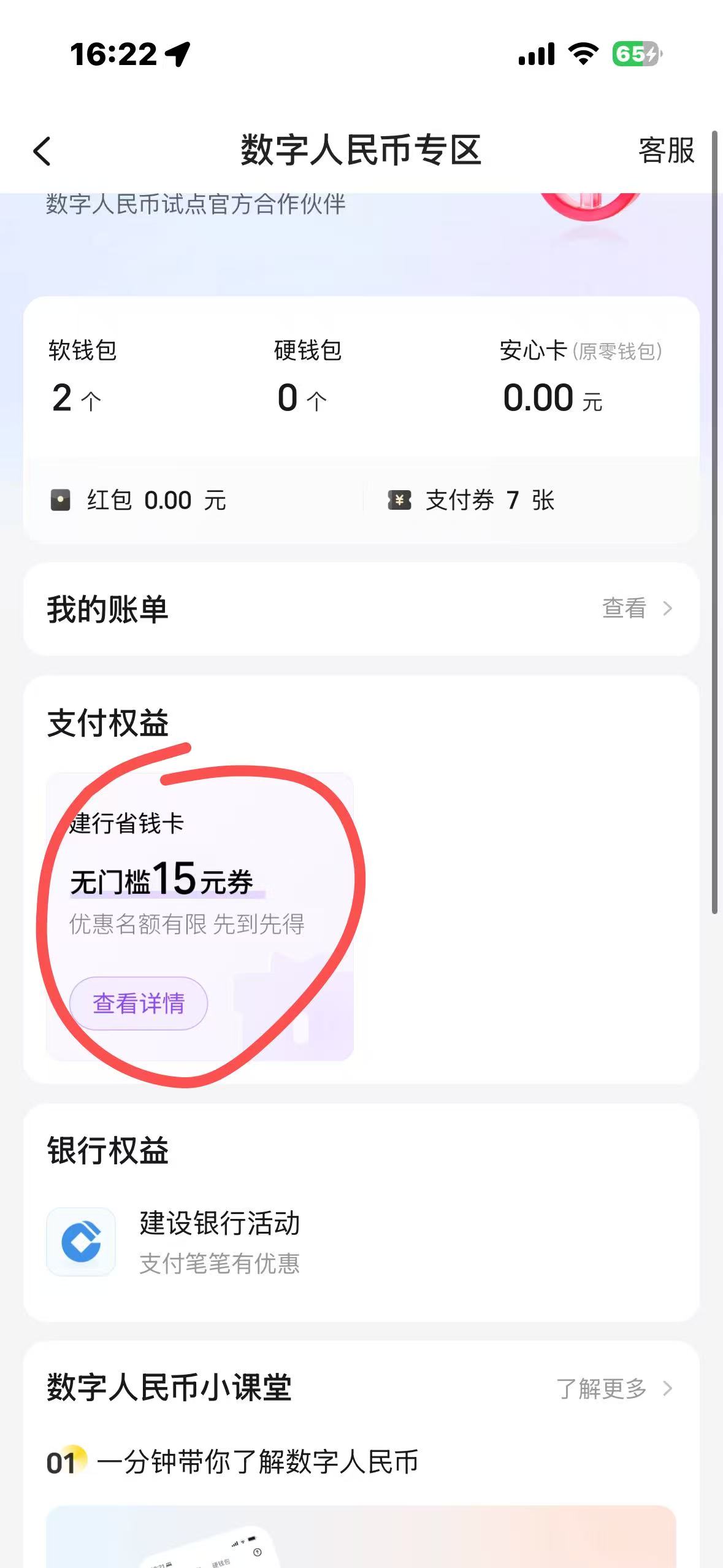Viewport: 723px width, 1568px height.
Task: Go back using the top-left arrow
Action: [x=42, y=151]
